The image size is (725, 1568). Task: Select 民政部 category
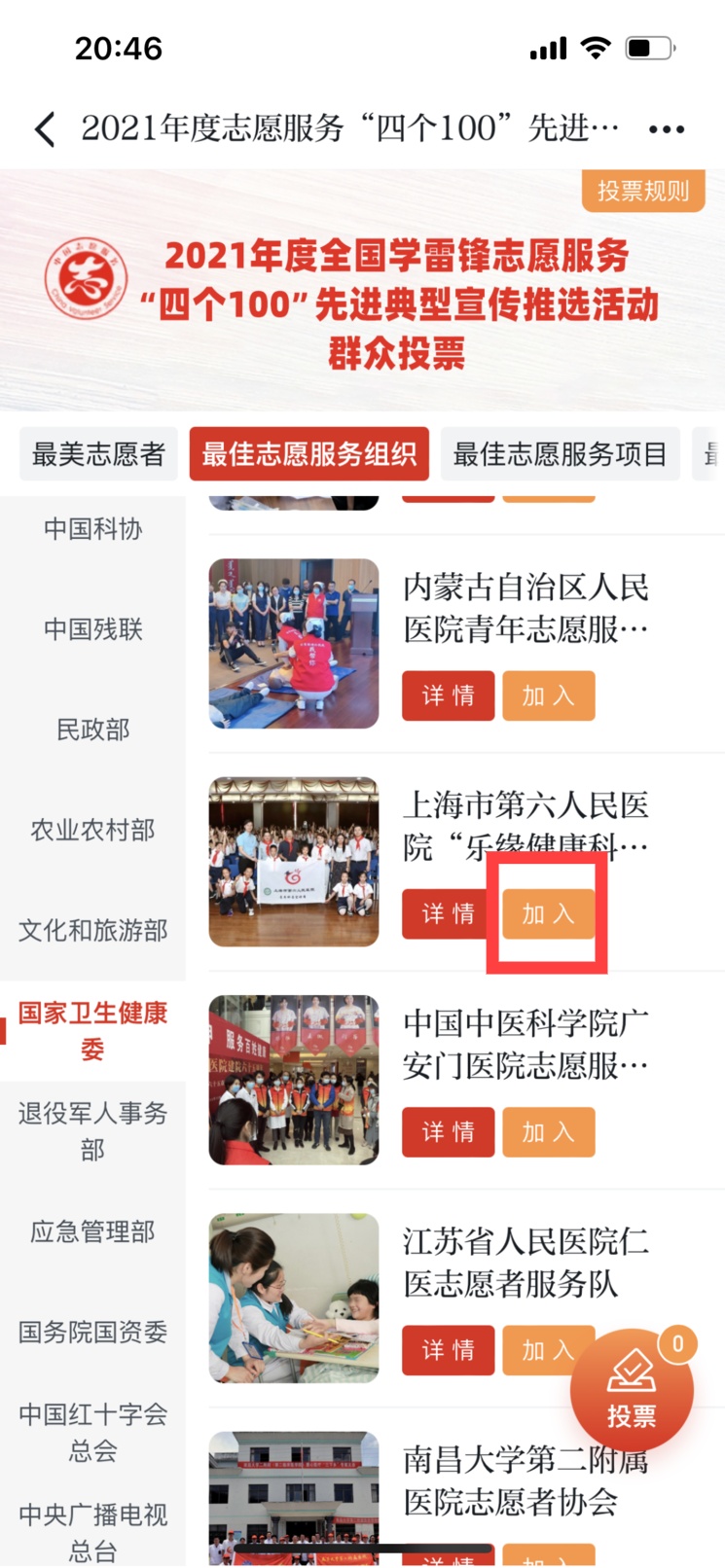tap(92, 730)
